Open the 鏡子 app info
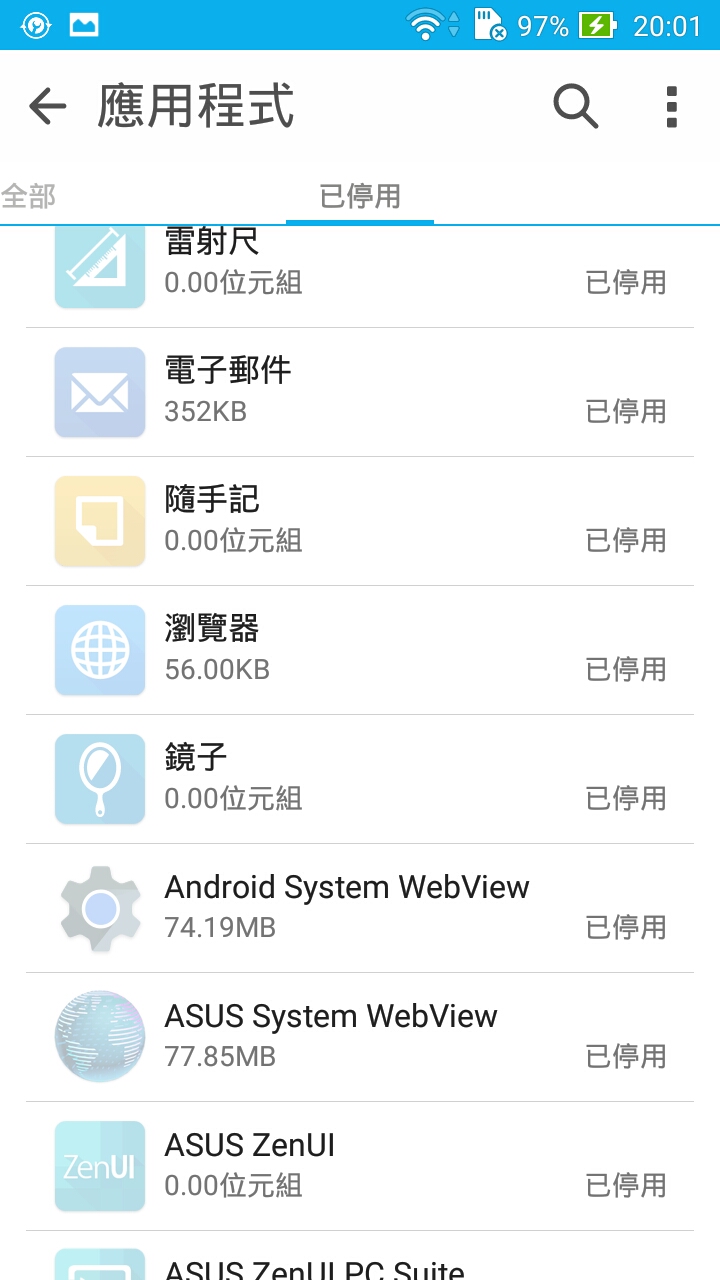The width and height of the screenshot is (720, 1280). pyautogui.click(x=360, y=779)
